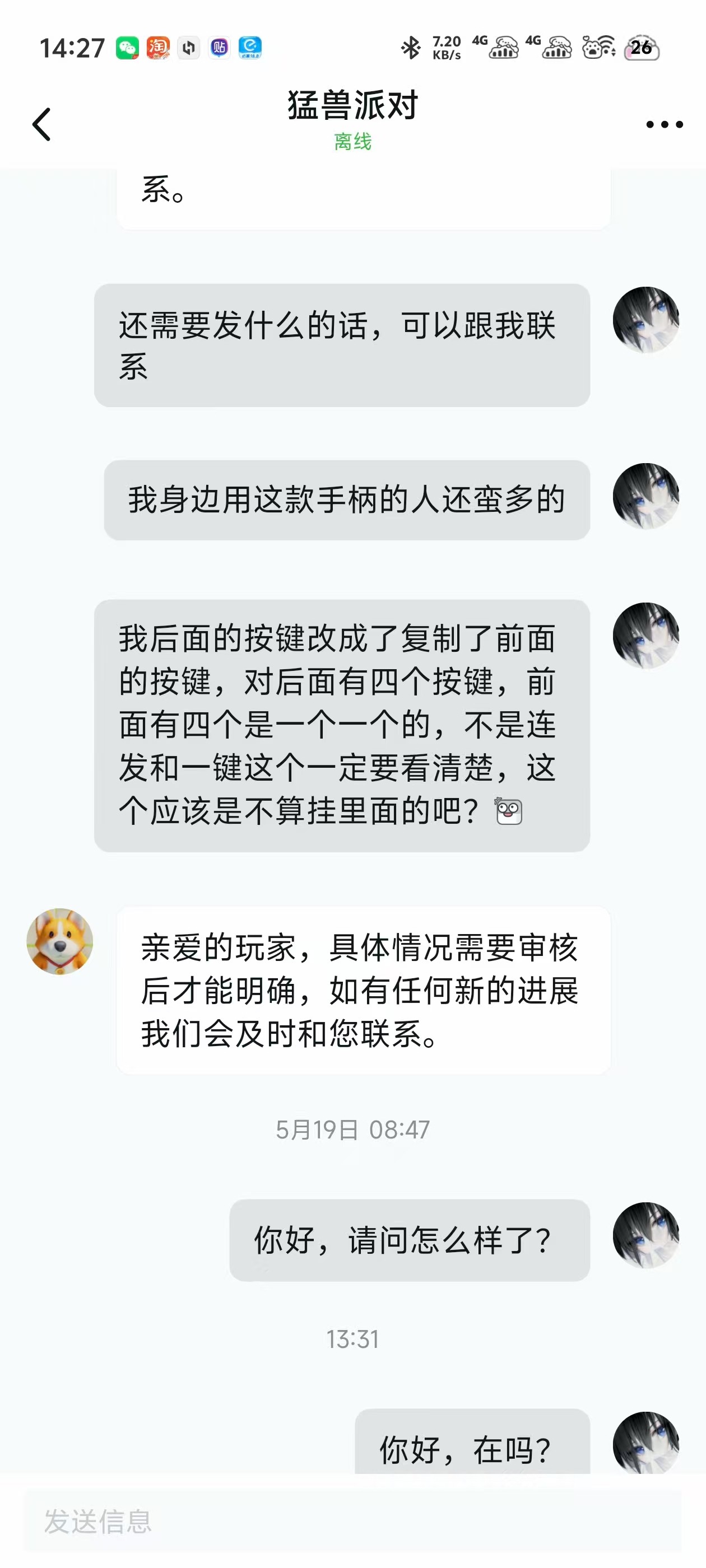This screenshot has height=1568, width=706.
Task: Open the three-dot overflow menu
Action: [664, 125]
